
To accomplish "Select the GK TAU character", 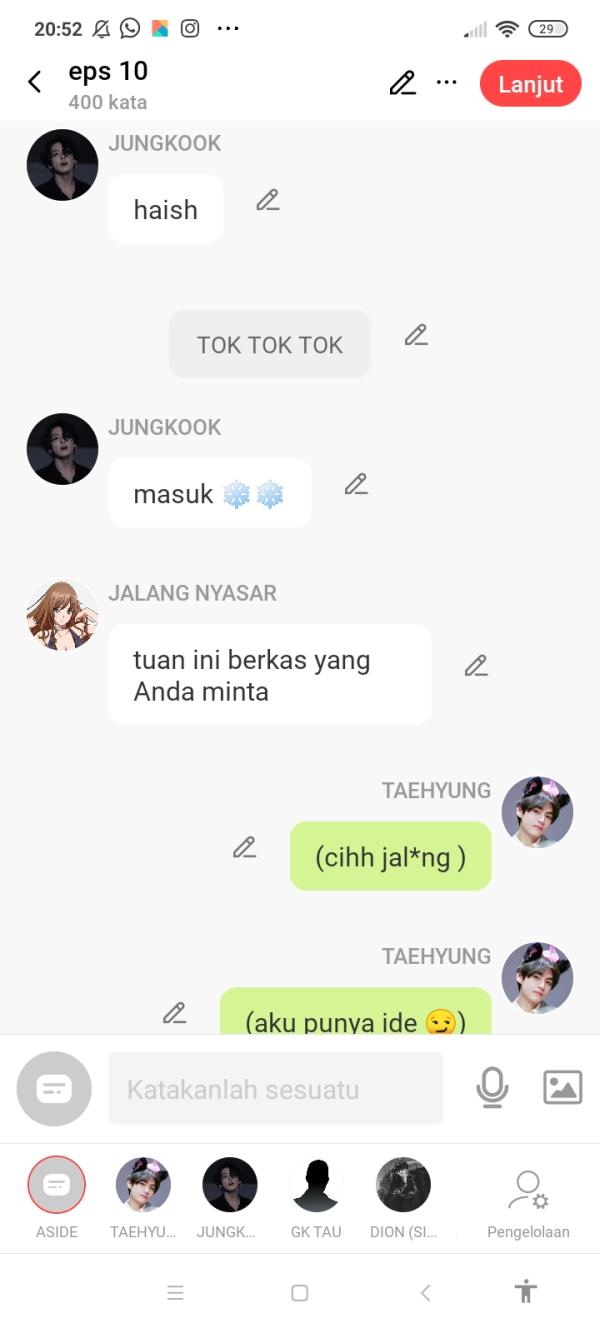I will [315, 1186].
